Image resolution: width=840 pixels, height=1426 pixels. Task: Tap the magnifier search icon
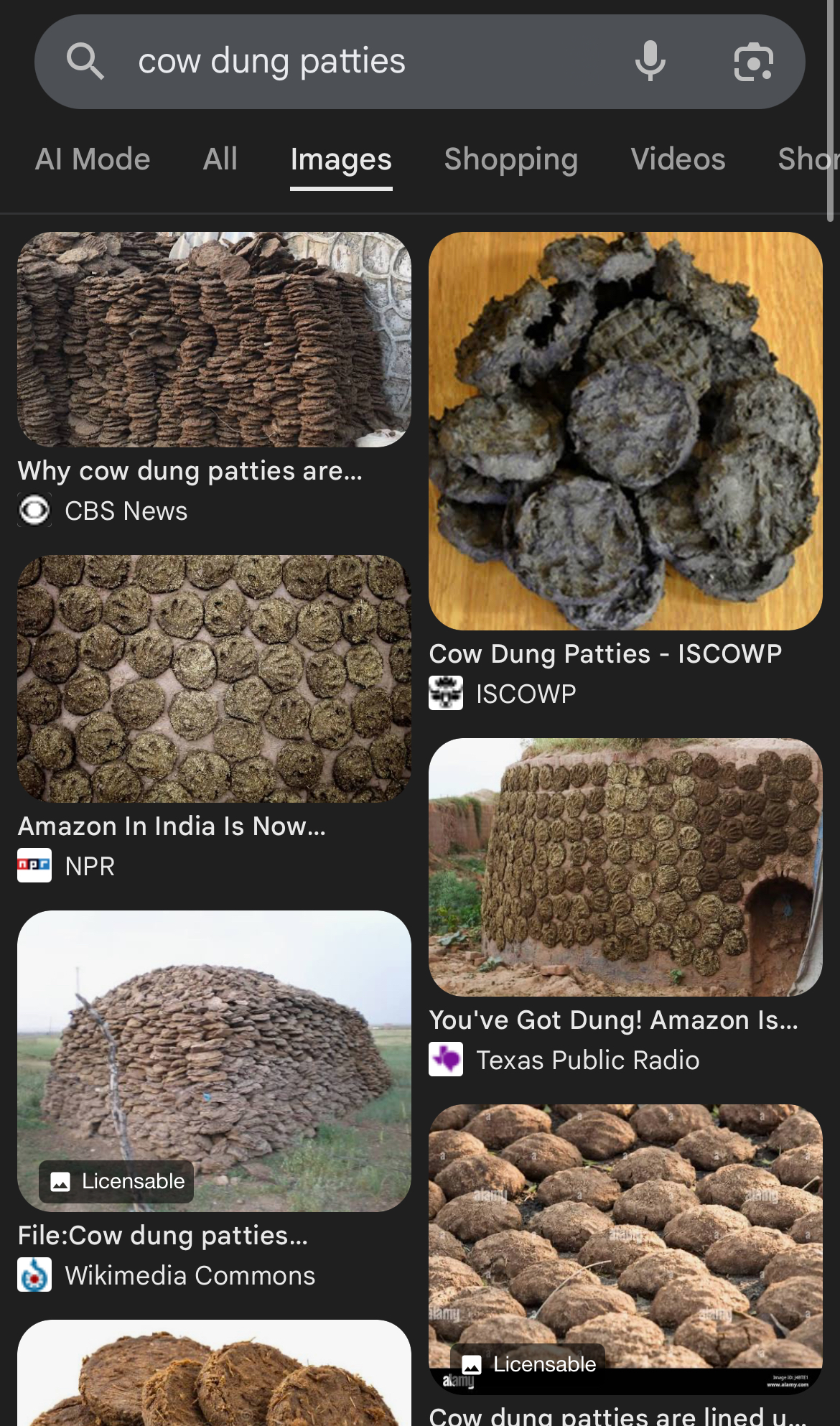point(85,62)
